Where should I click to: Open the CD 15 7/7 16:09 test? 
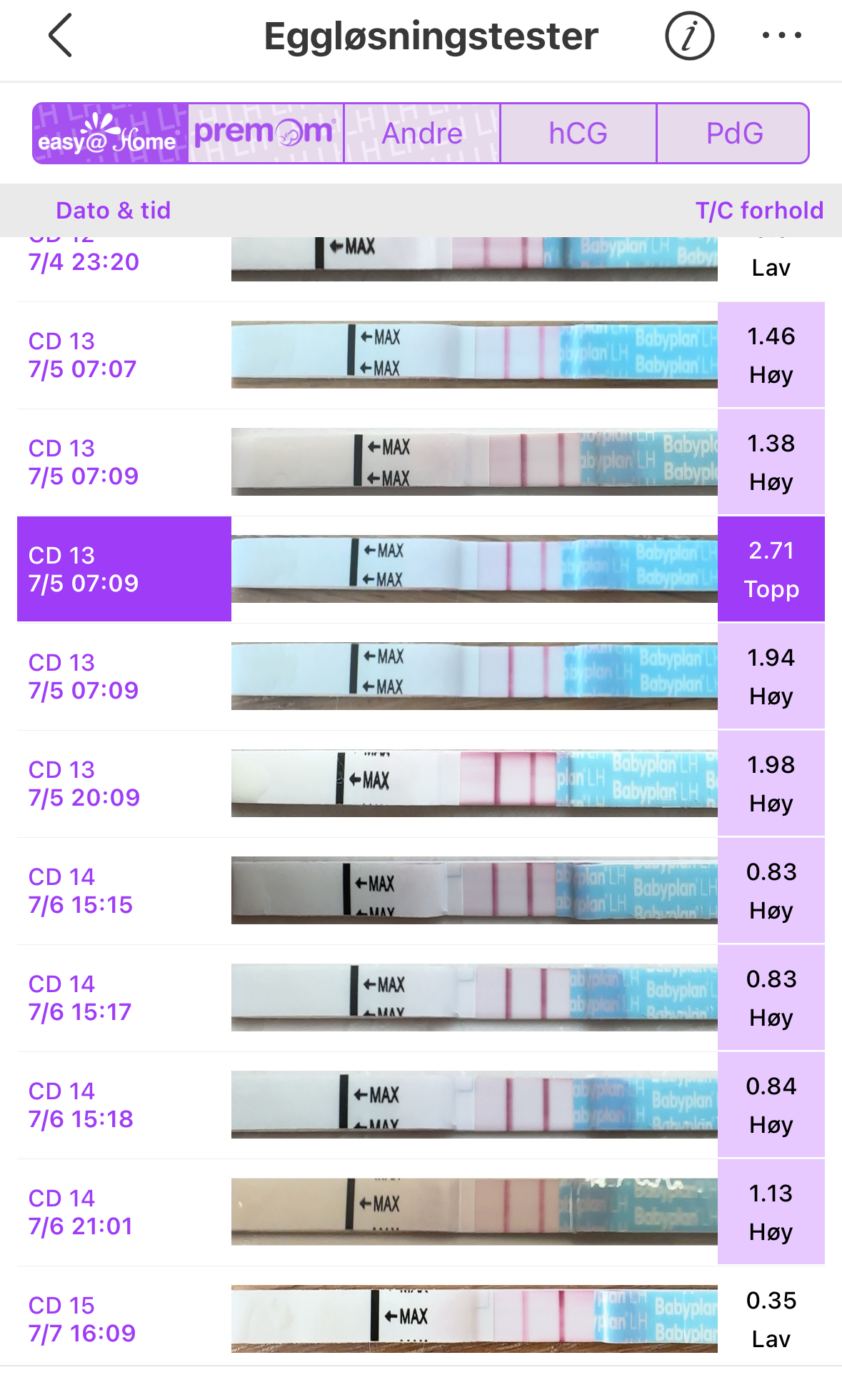pos(421,1319)
